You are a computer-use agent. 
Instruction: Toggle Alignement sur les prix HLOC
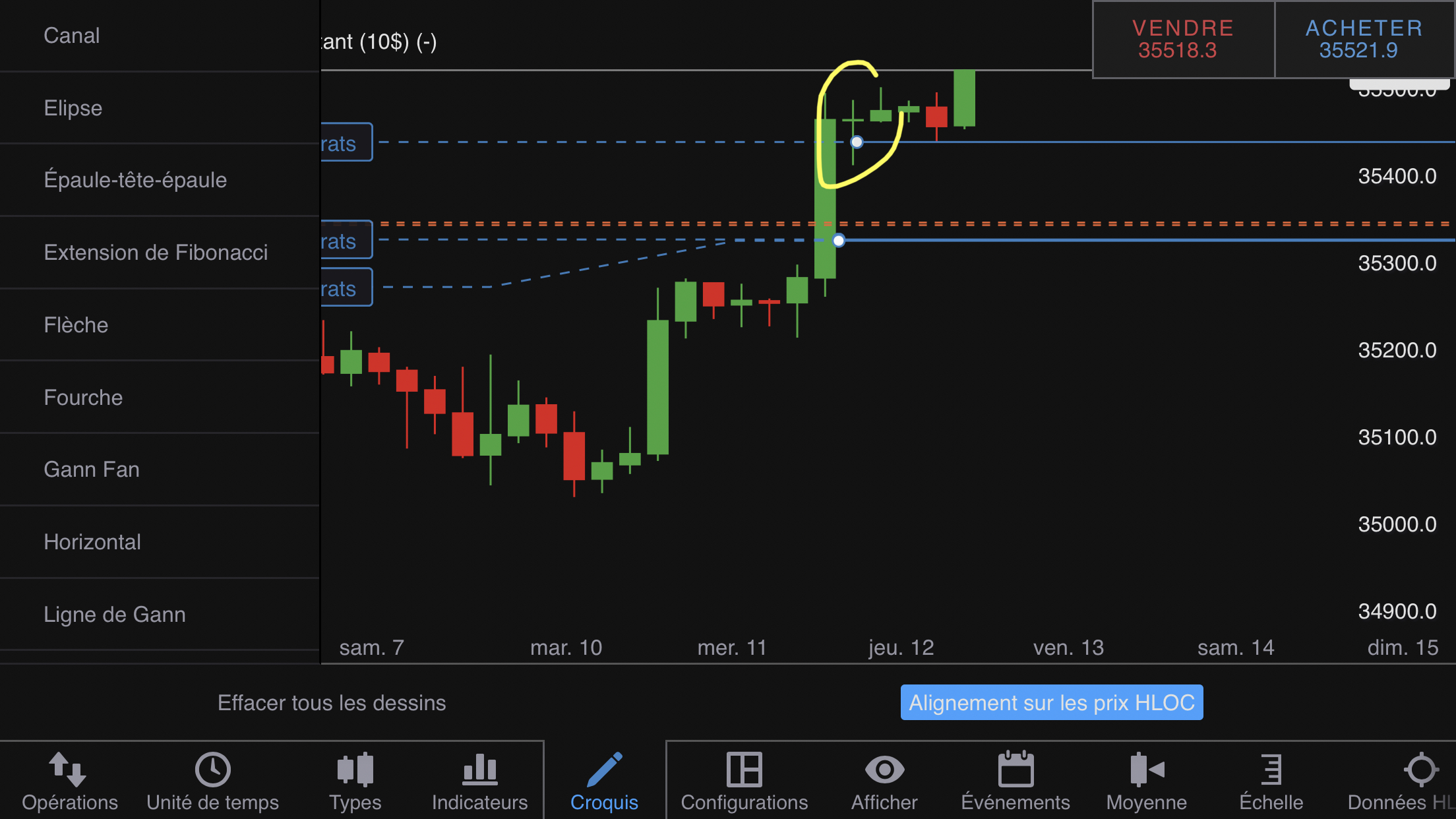click(1051, 703)
